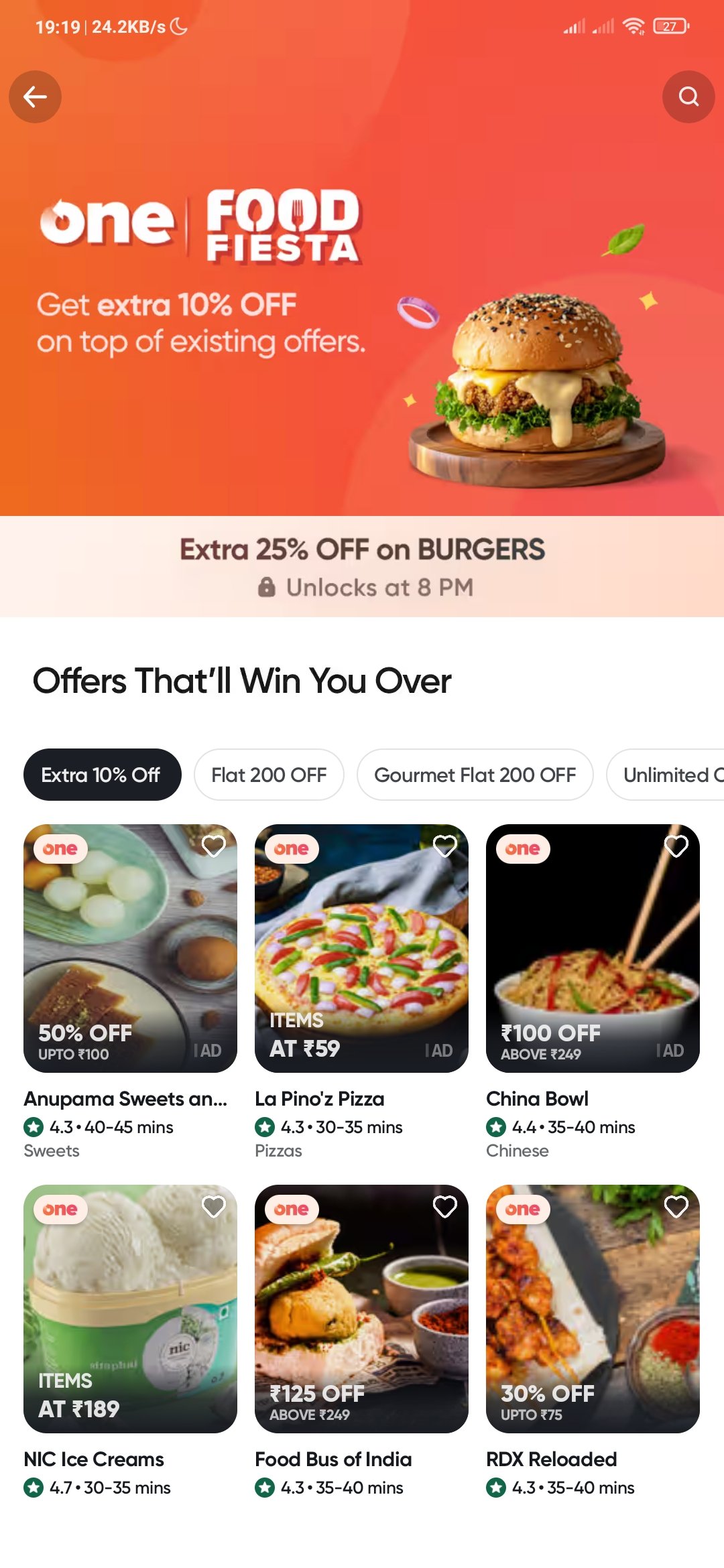Go back using the arrow button
Viewport: 724px width, 1568px height.
35,97
